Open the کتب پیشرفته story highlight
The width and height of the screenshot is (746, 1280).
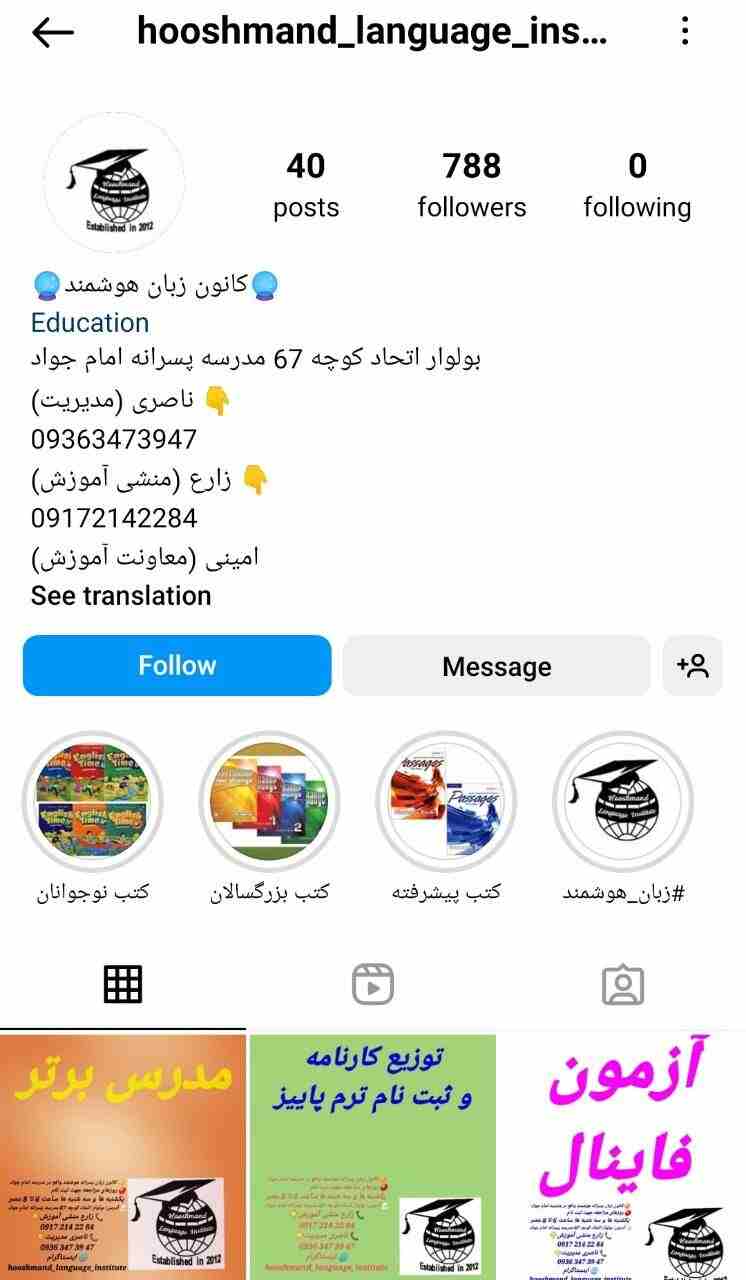coord(446,802)
